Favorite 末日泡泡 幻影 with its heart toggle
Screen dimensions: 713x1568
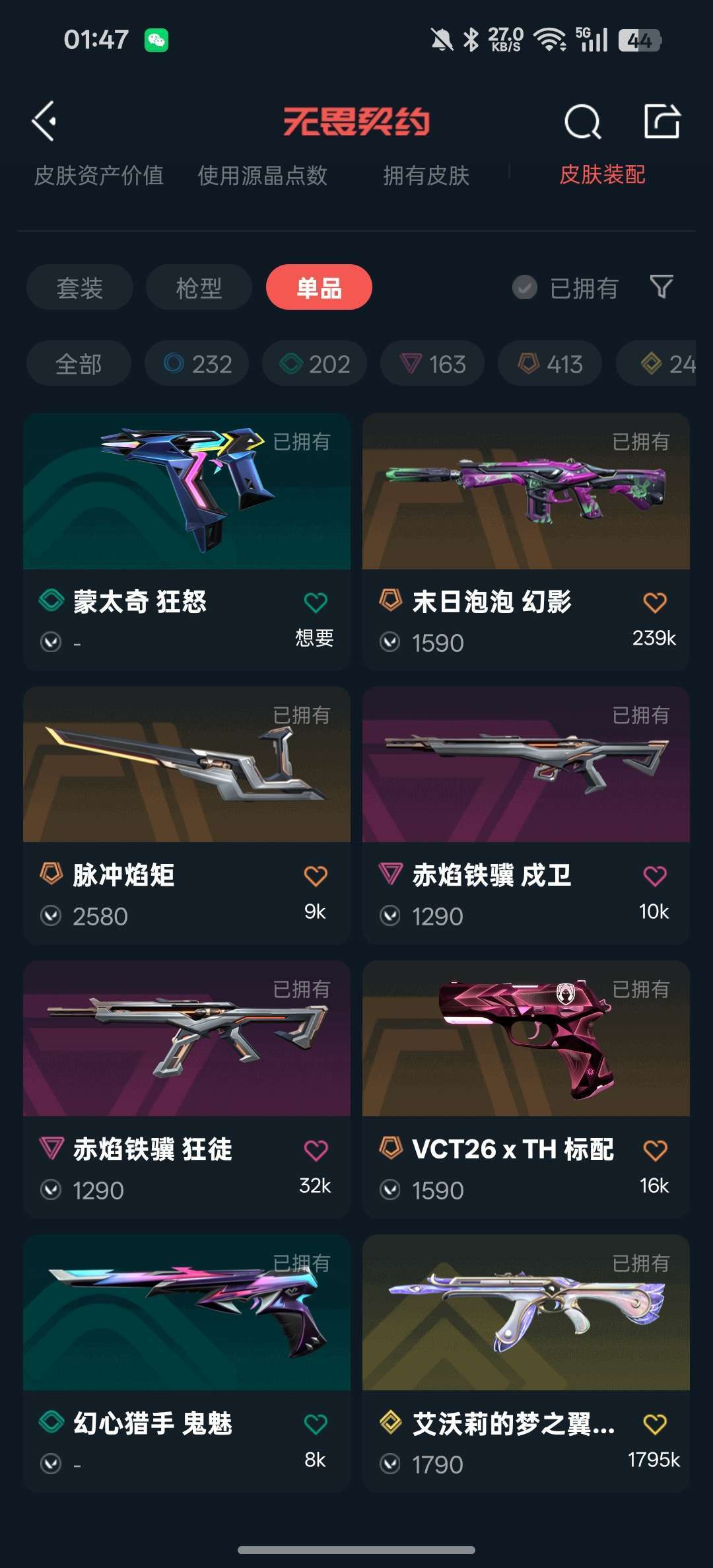pyautogui.click(x=654, y=602)
